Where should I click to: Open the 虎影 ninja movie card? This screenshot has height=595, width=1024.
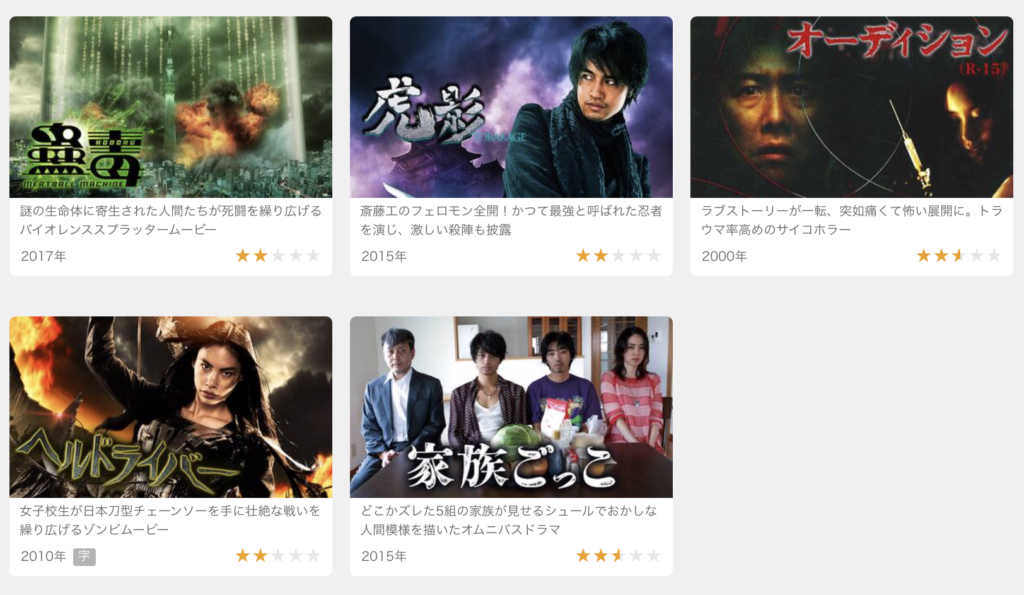coord(511,107)
